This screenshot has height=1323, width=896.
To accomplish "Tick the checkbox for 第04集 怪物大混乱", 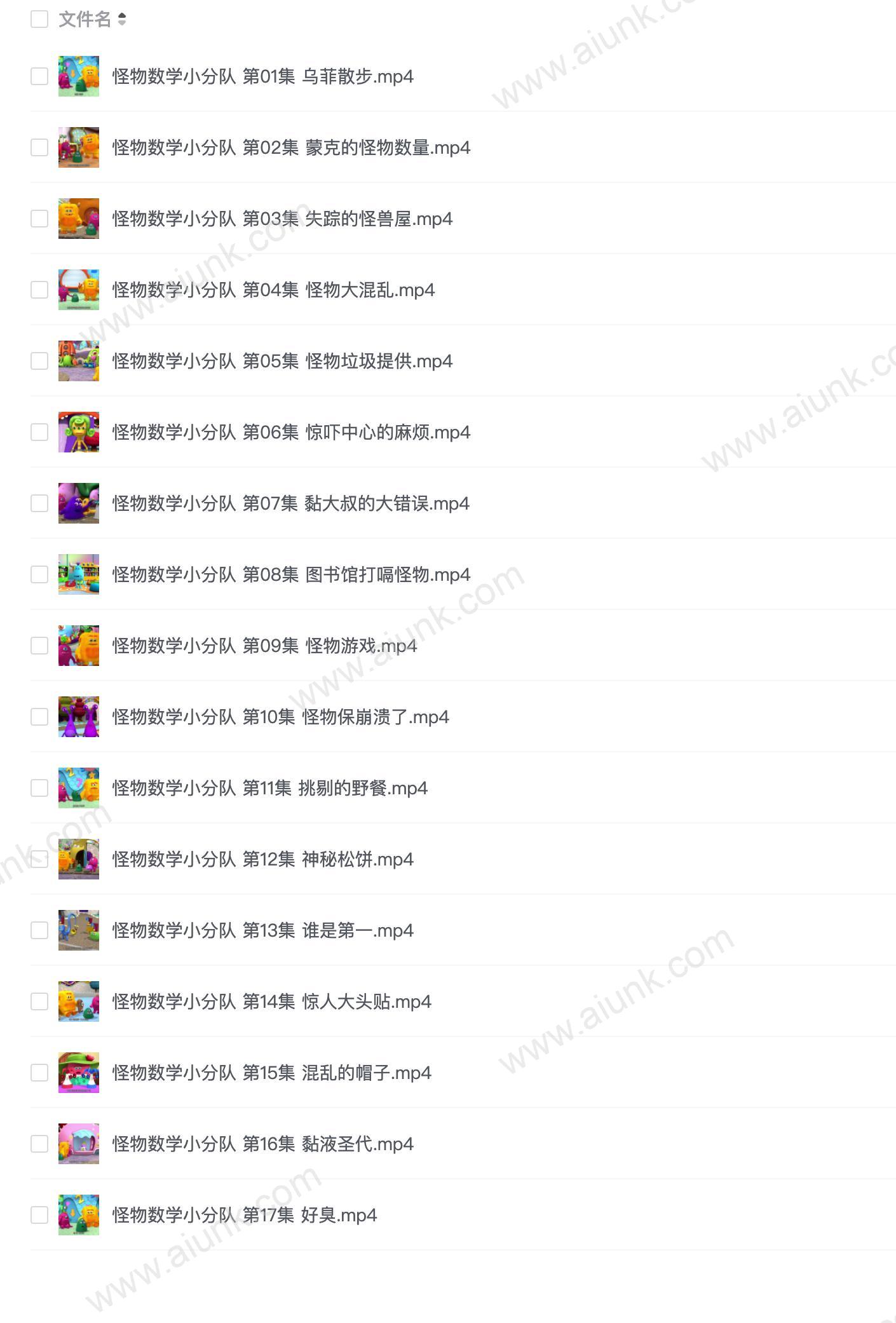I will [x=39, y=290].
